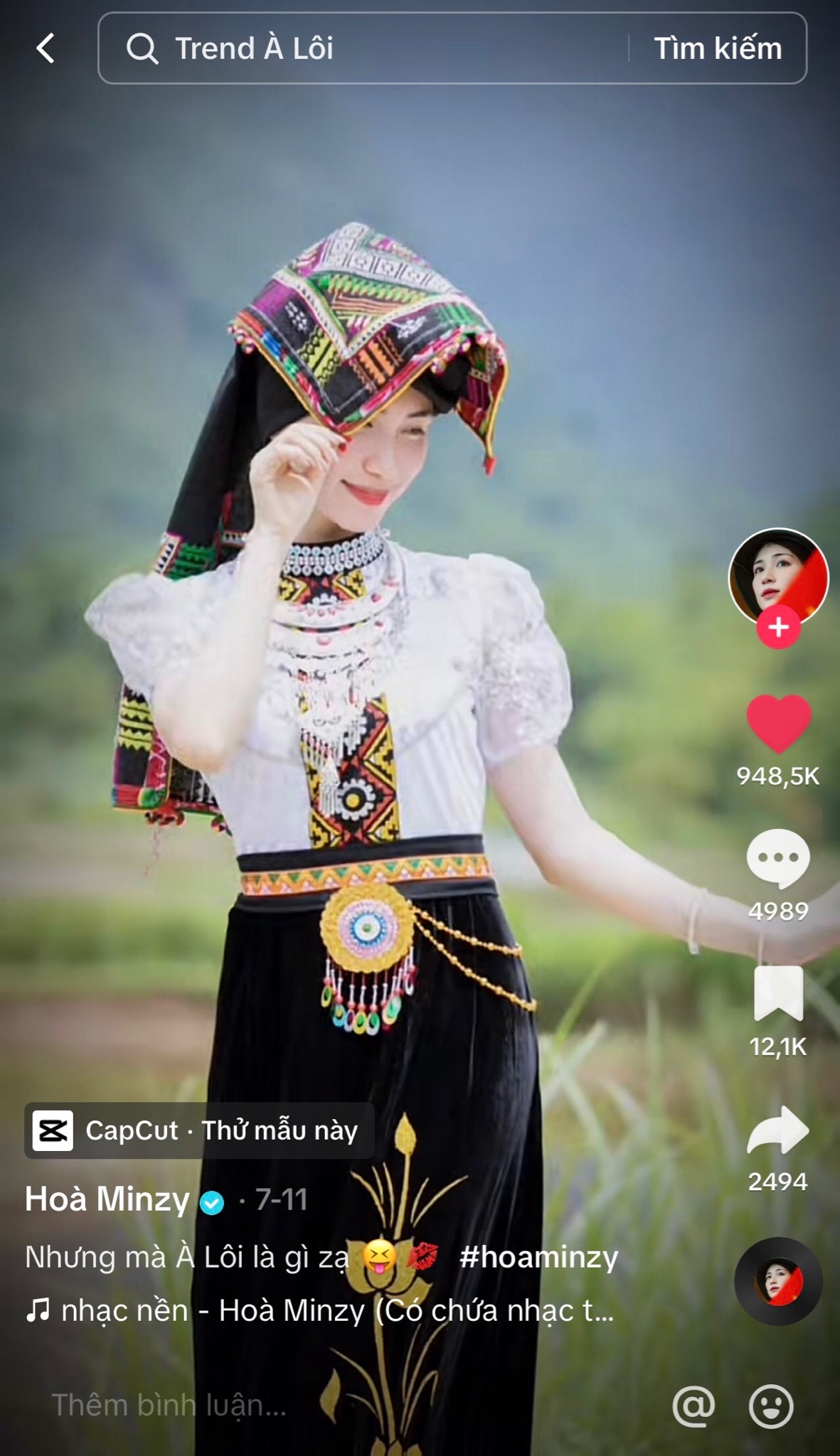This screenshot has width=840, height=1456.
Task: Open the nhạc nền - Hoà Minzy sound
Action: coord(320,1310)
